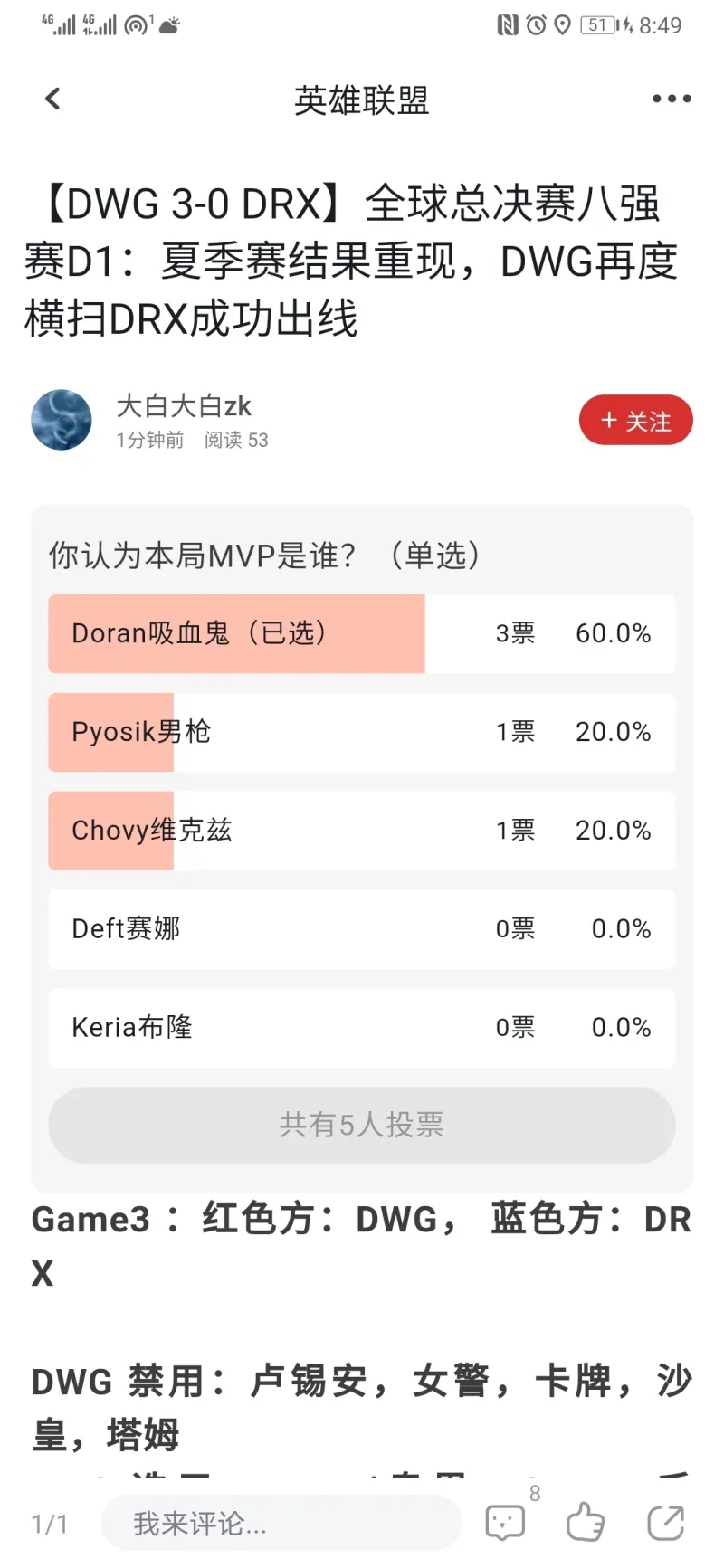Choose Chovy维克兹 in the poll
The height and width of the screenshot is (1568, 724).
coord(361,831)
